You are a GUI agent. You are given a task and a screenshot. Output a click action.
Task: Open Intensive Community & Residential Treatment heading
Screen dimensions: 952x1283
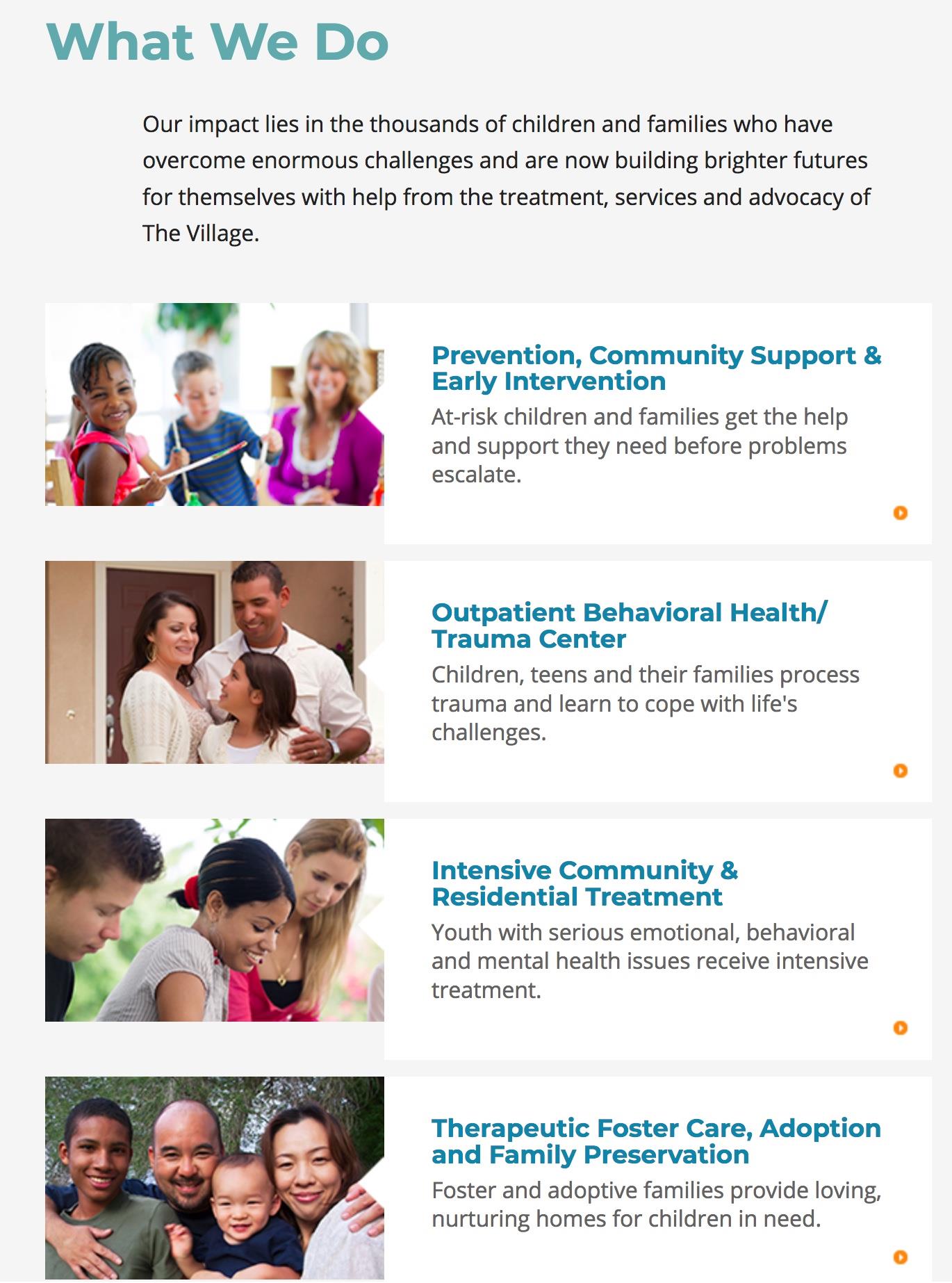(584, 883)
